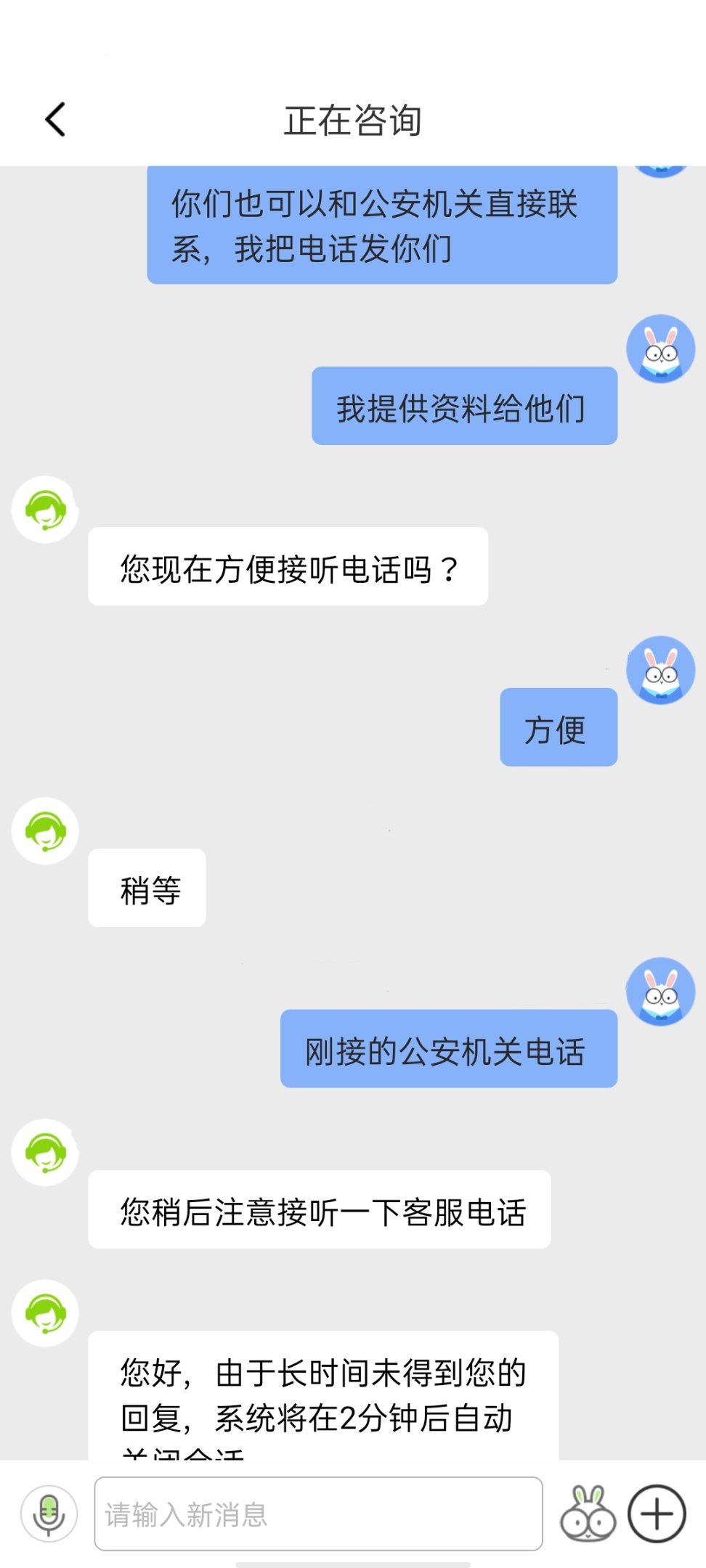Tap the microphone voice input icon
Screen dimensions: 706x1568
(49, 1514)
